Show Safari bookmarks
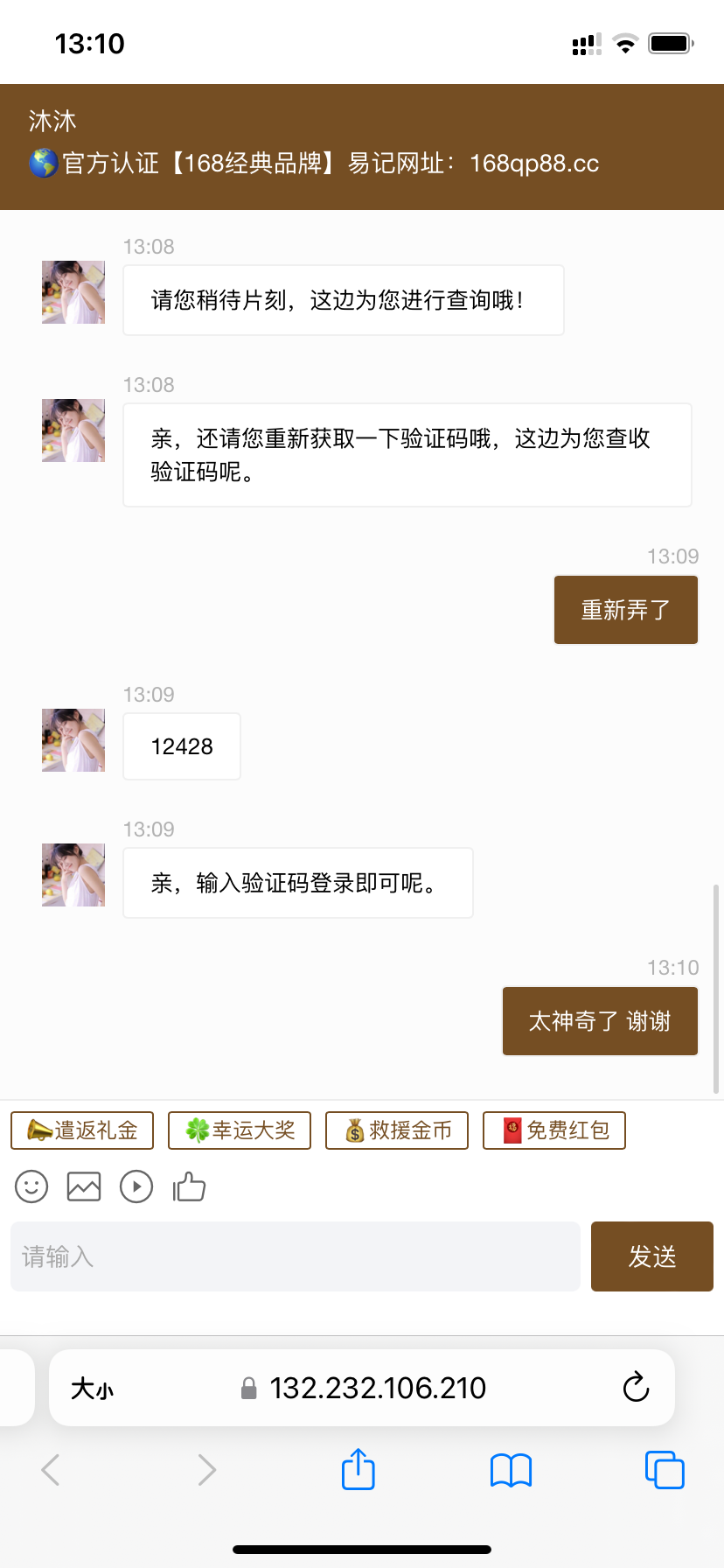 tap(512, 1470)
